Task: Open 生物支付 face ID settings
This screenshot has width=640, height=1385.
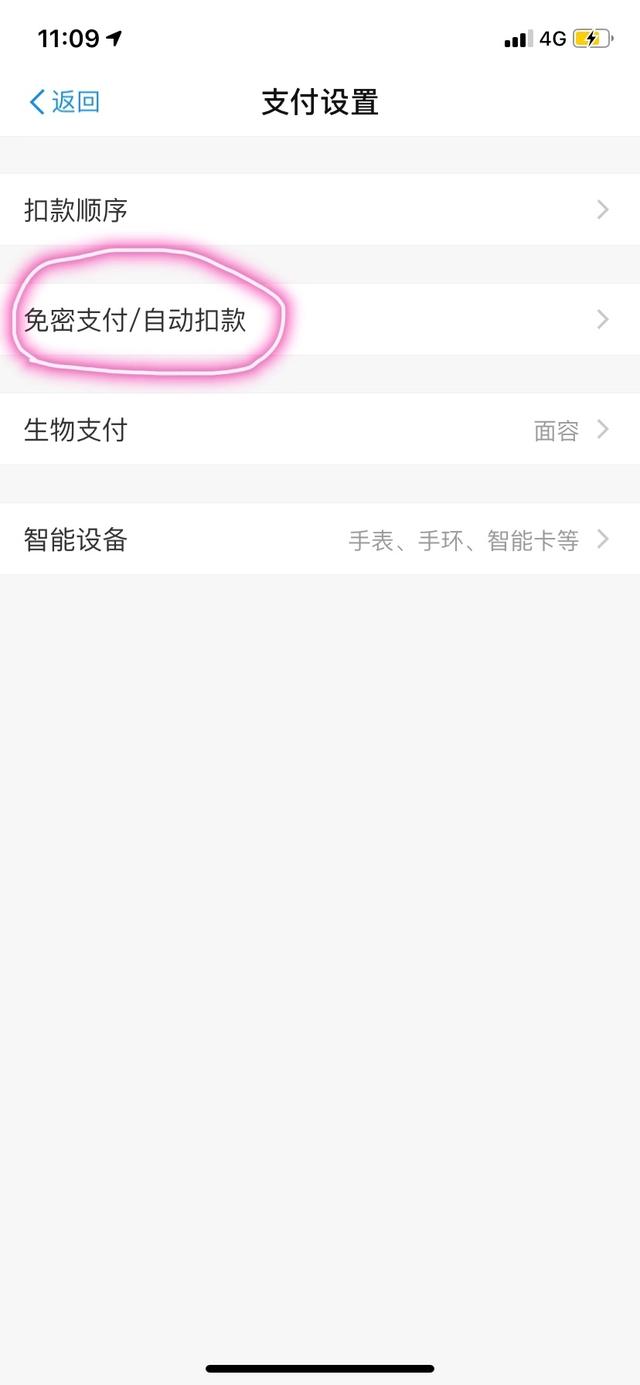Action: pyautogui.click(x=320, y=430)
